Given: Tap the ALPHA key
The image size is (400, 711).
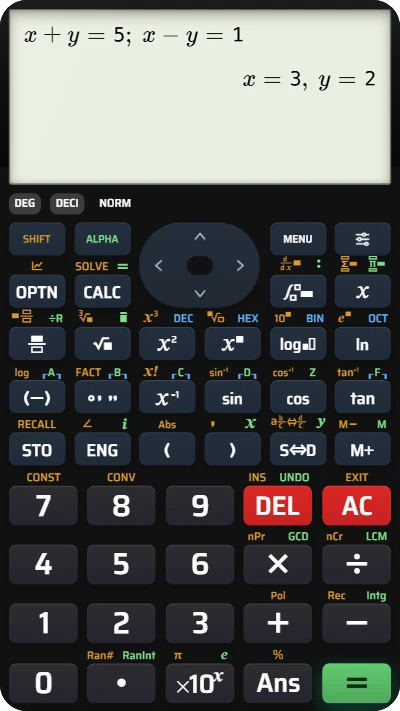Looking at the screenshot, I should (x=102, y=239).
